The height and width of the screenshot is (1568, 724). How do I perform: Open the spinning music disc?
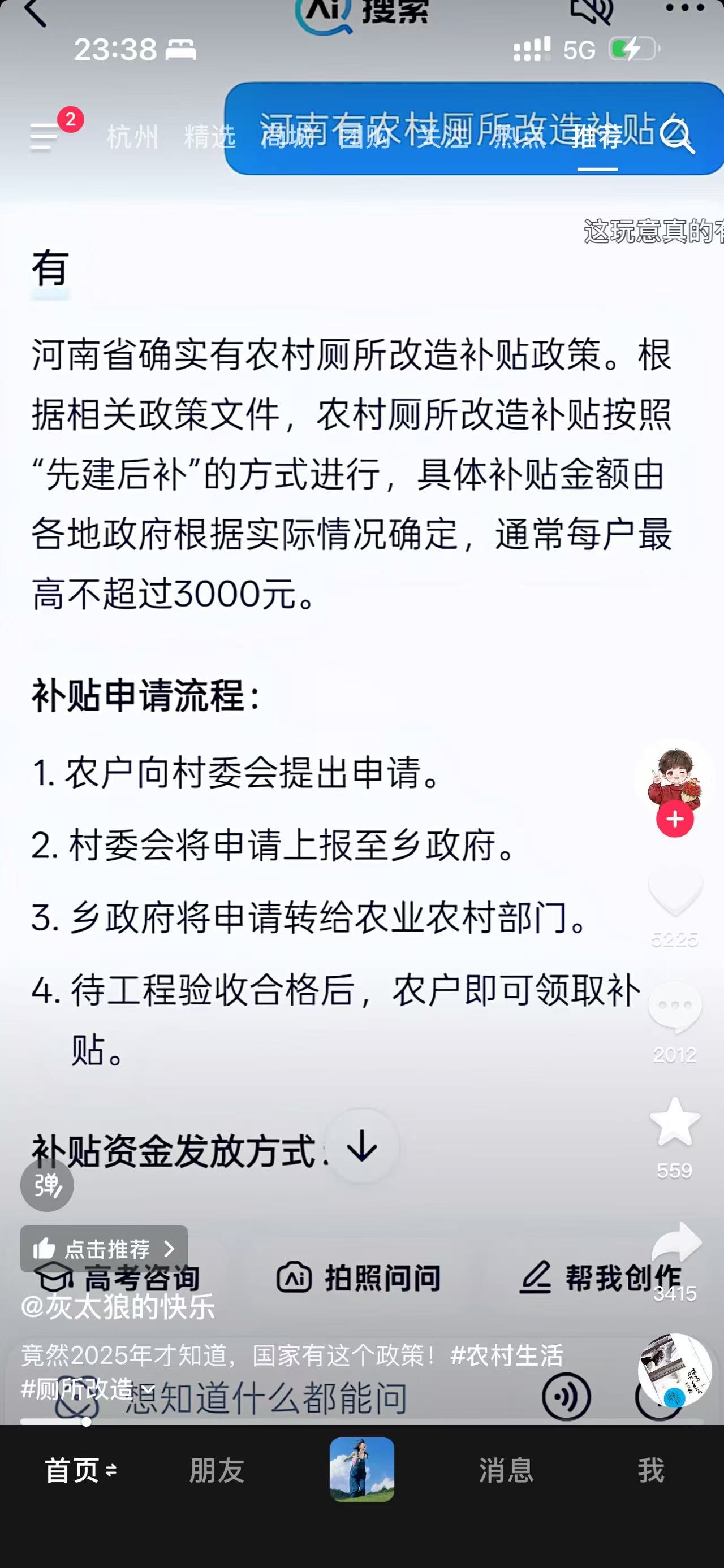pyautogui.click(x=674, y=1370)
